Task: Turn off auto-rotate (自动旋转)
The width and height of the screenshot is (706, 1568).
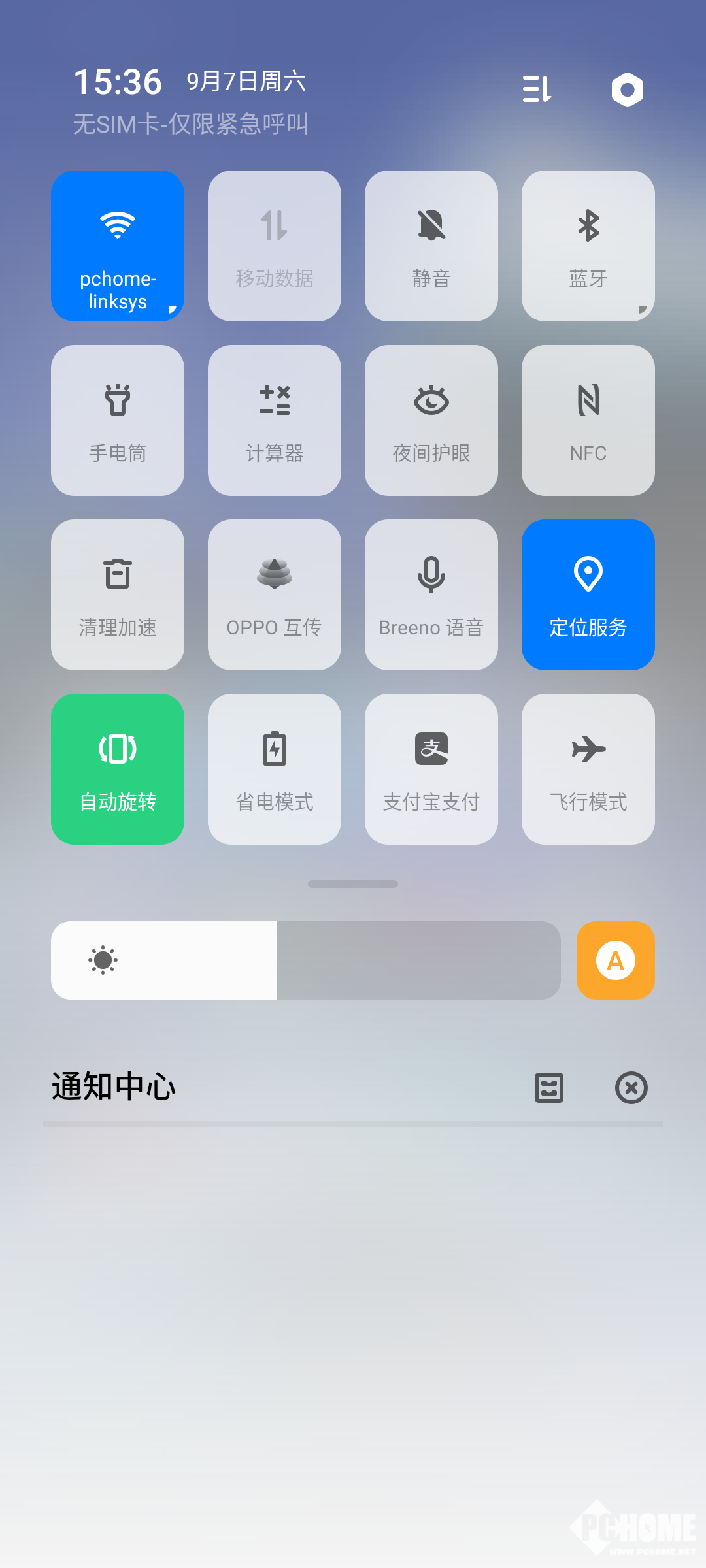Action: pos(118,769)
